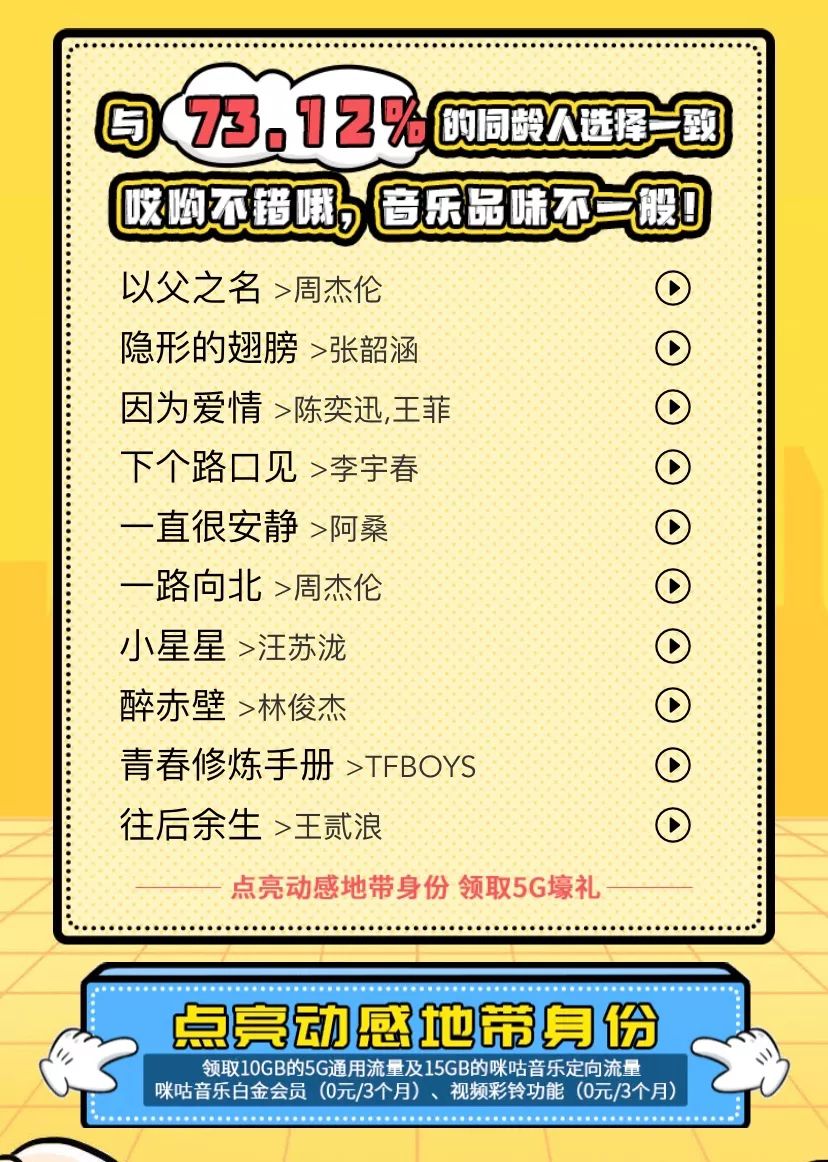Image resolution: width=828 pixels, height=1162 pixels.
Task: Start playing 因为爱情
Action: (673, 407)
